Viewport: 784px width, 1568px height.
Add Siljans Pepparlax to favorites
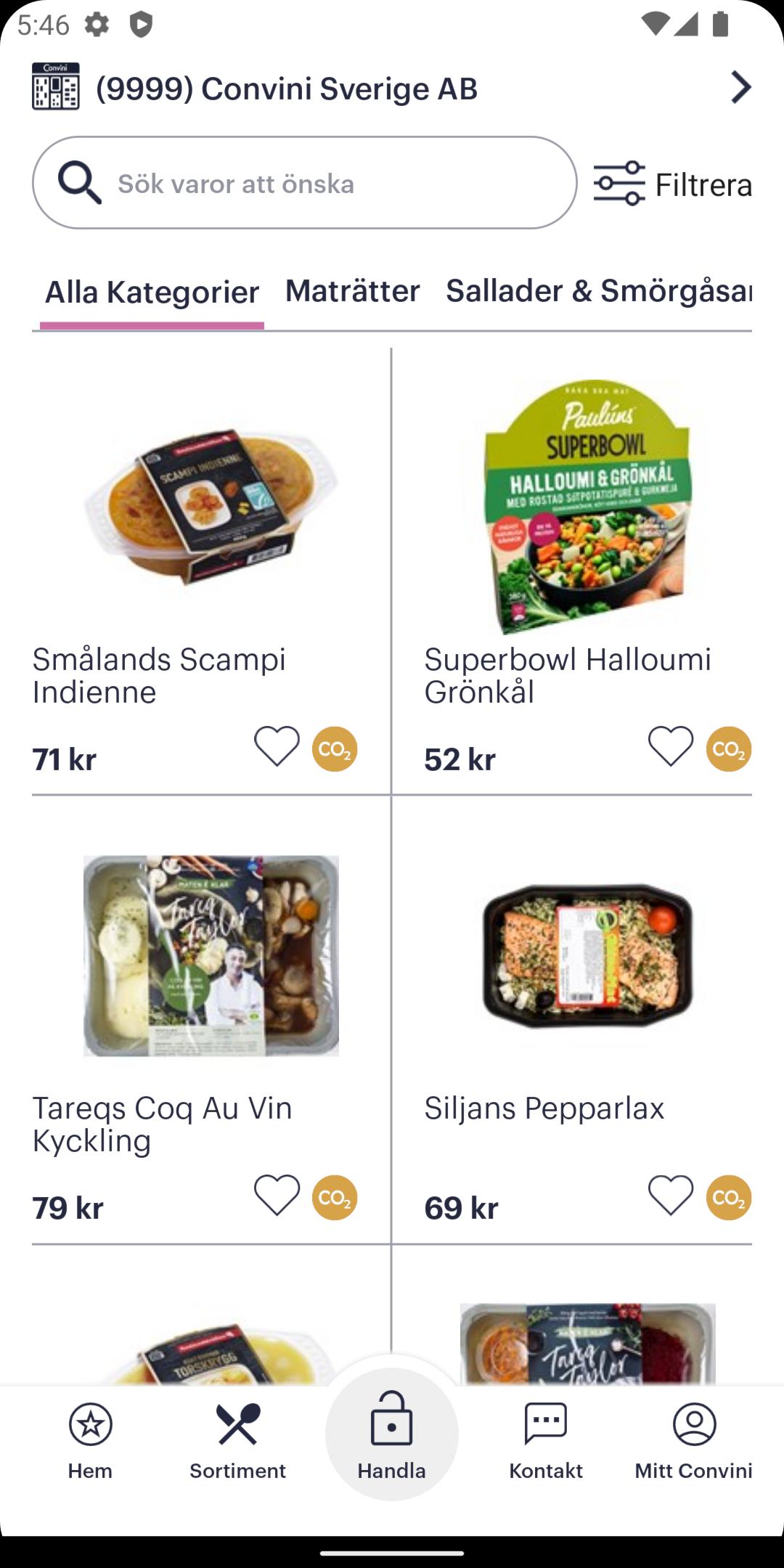point(671,1195)
